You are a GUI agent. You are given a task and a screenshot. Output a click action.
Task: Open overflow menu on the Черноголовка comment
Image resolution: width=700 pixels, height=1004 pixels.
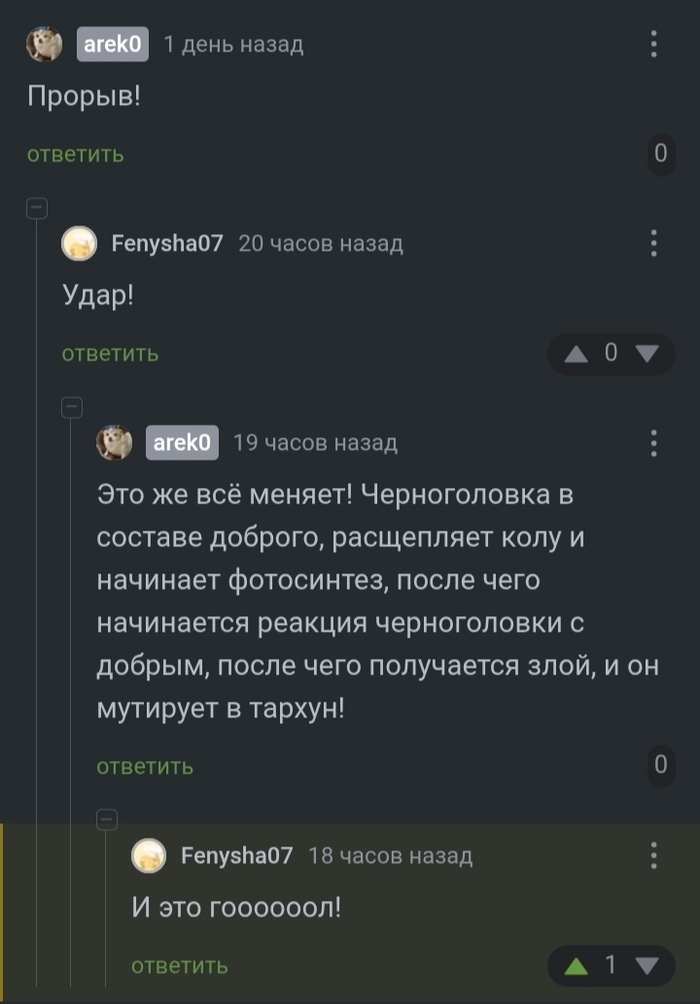point(654,442)
